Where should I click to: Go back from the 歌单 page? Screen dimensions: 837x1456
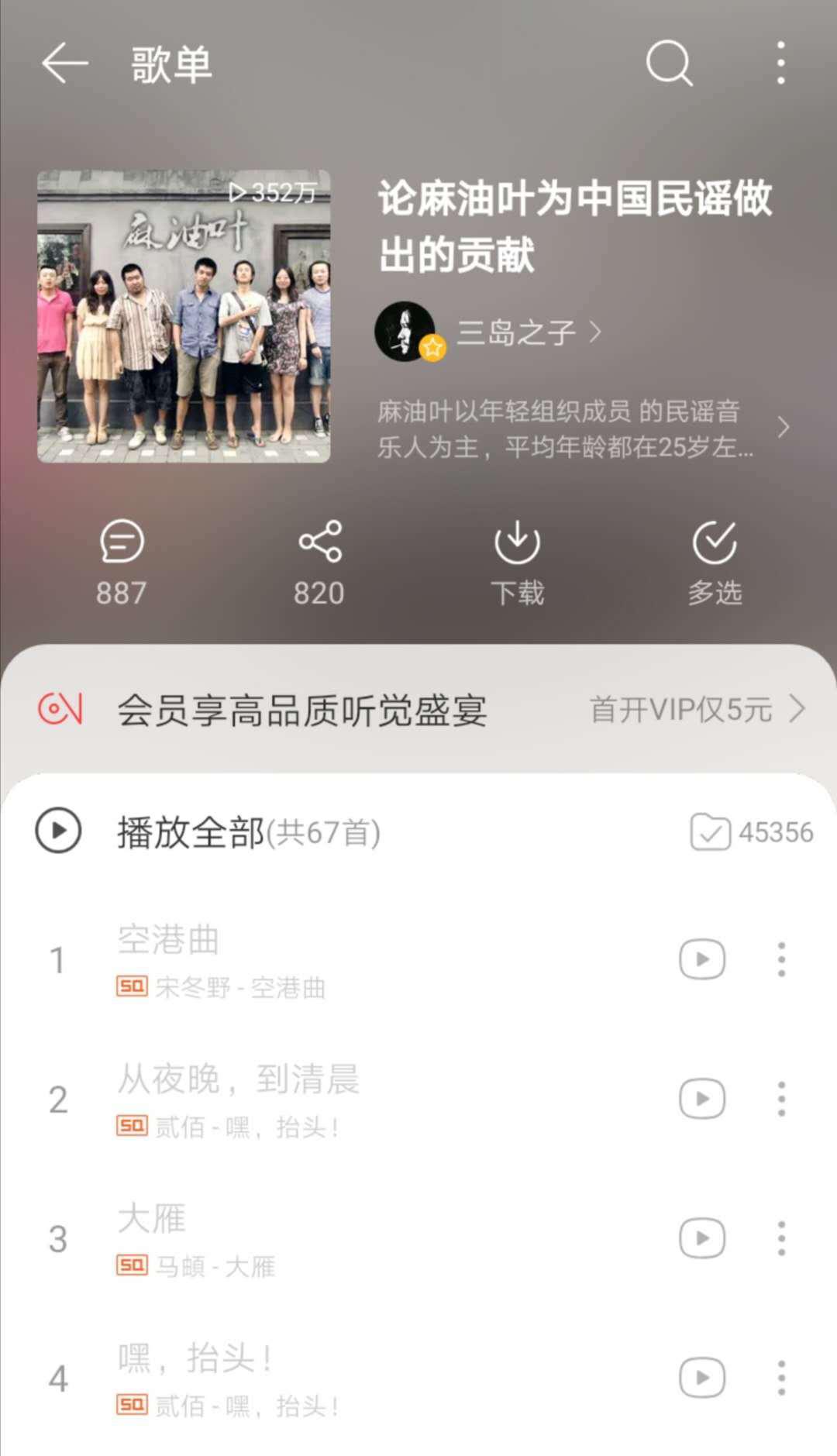click(64, 63)
